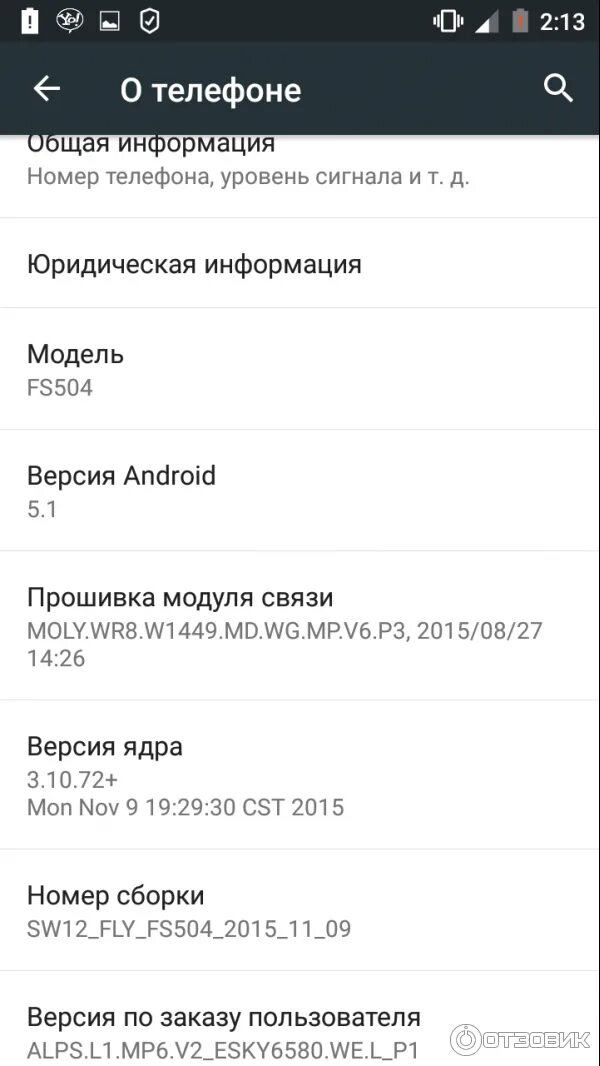Tap the Версия ядра row
Viewport: 600px width, 1066px height.
(x=300, y=775)
